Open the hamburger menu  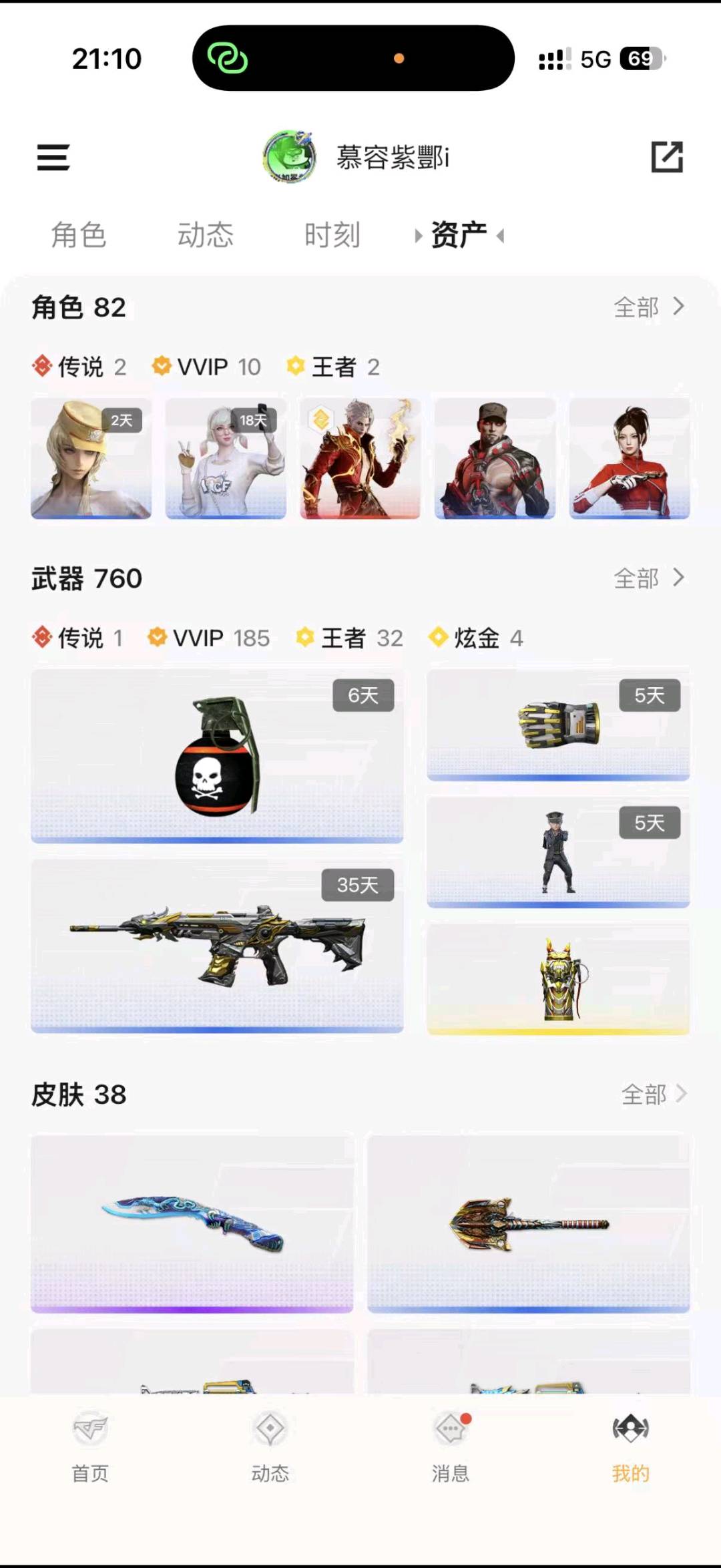(x=53, y=158)
